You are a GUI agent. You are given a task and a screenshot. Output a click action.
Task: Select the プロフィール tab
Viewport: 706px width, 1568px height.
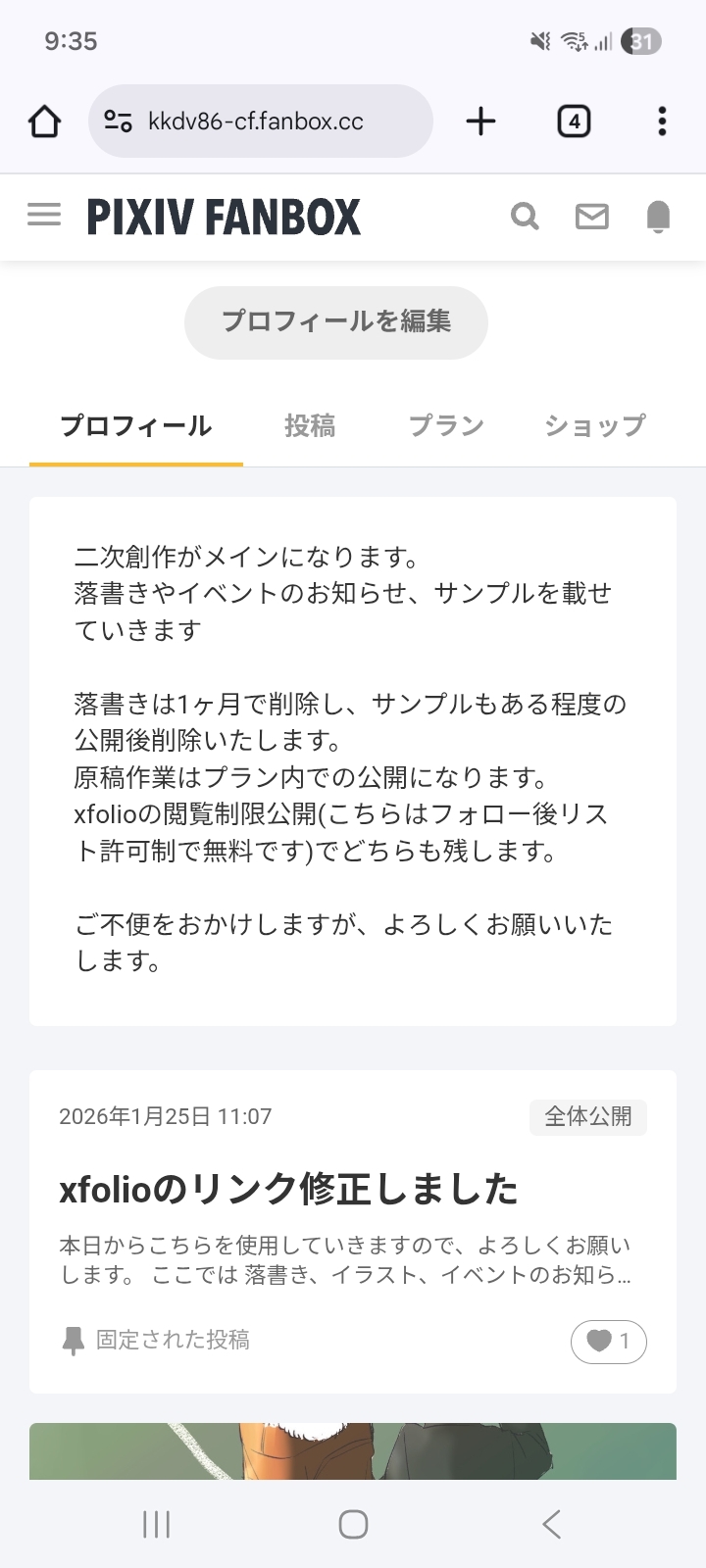pos(136,426)
